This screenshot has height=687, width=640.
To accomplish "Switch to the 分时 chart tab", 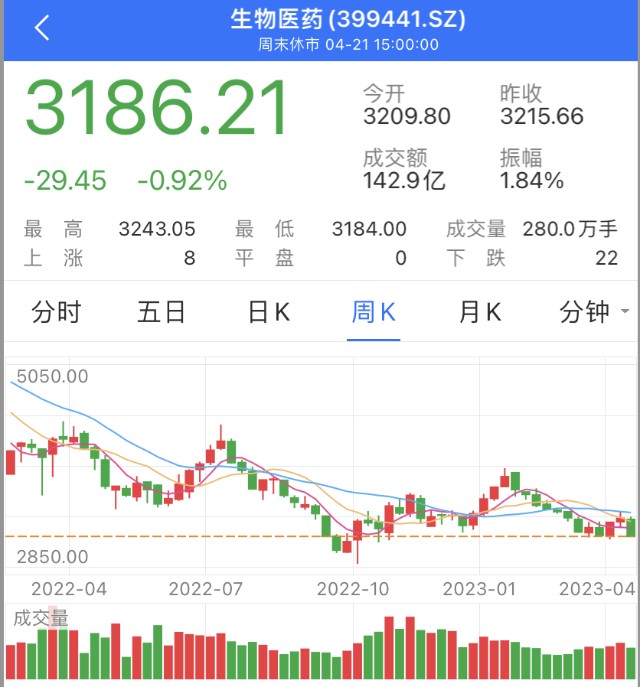I will pyautogui.click(x=56, y=312).
